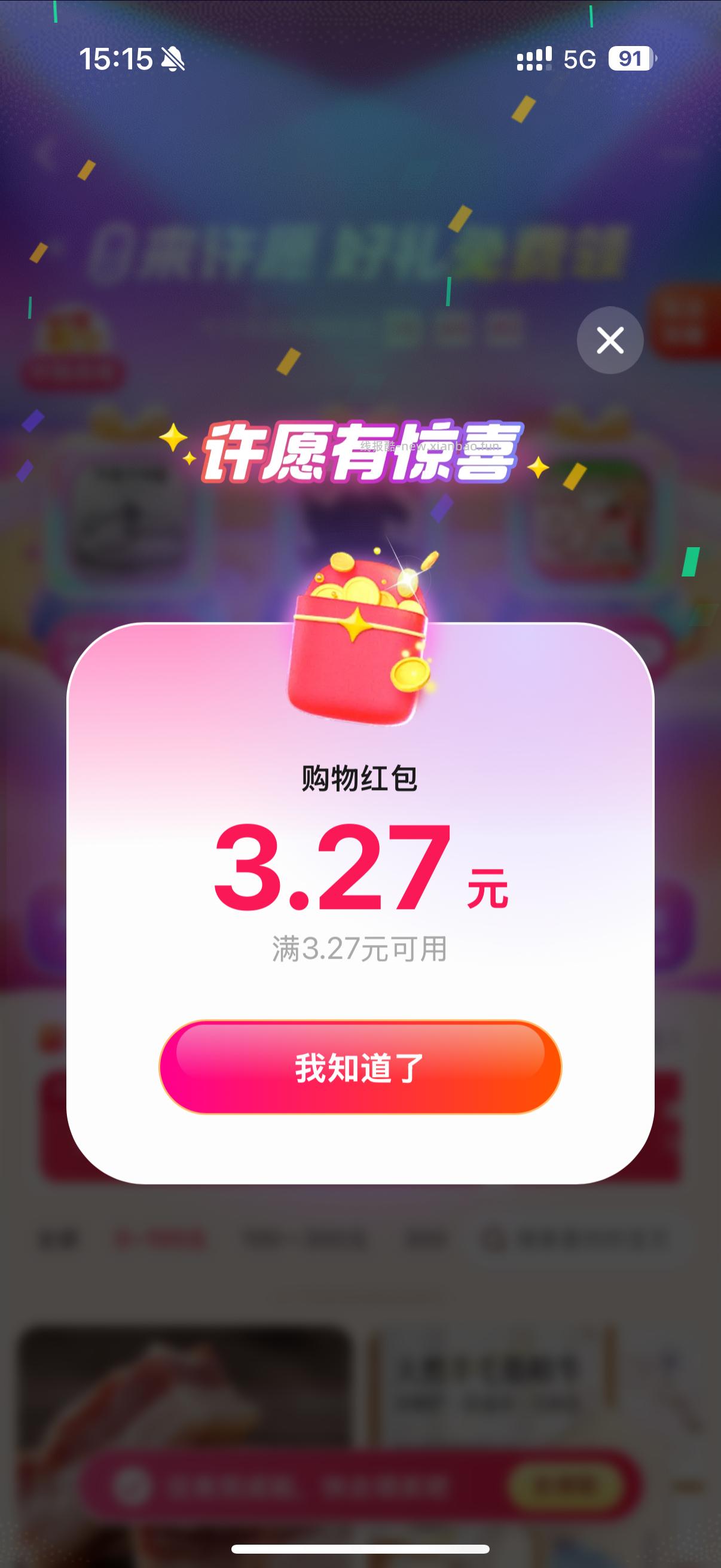The width and height of the screenshot is (721, 1568).
Task: Dismiss the popup via the circular X
Action: [609, 341]
